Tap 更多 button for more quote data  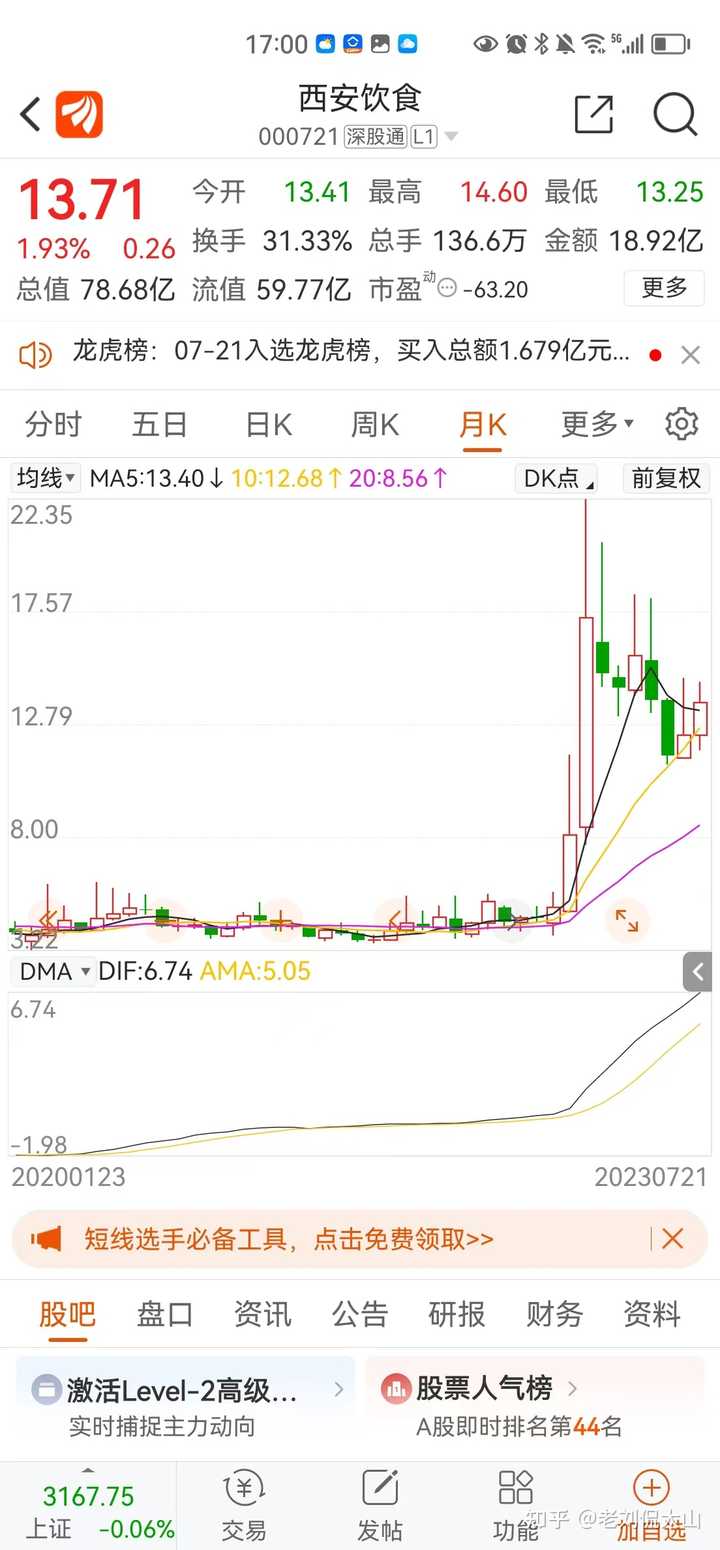[x=664, y=288]
